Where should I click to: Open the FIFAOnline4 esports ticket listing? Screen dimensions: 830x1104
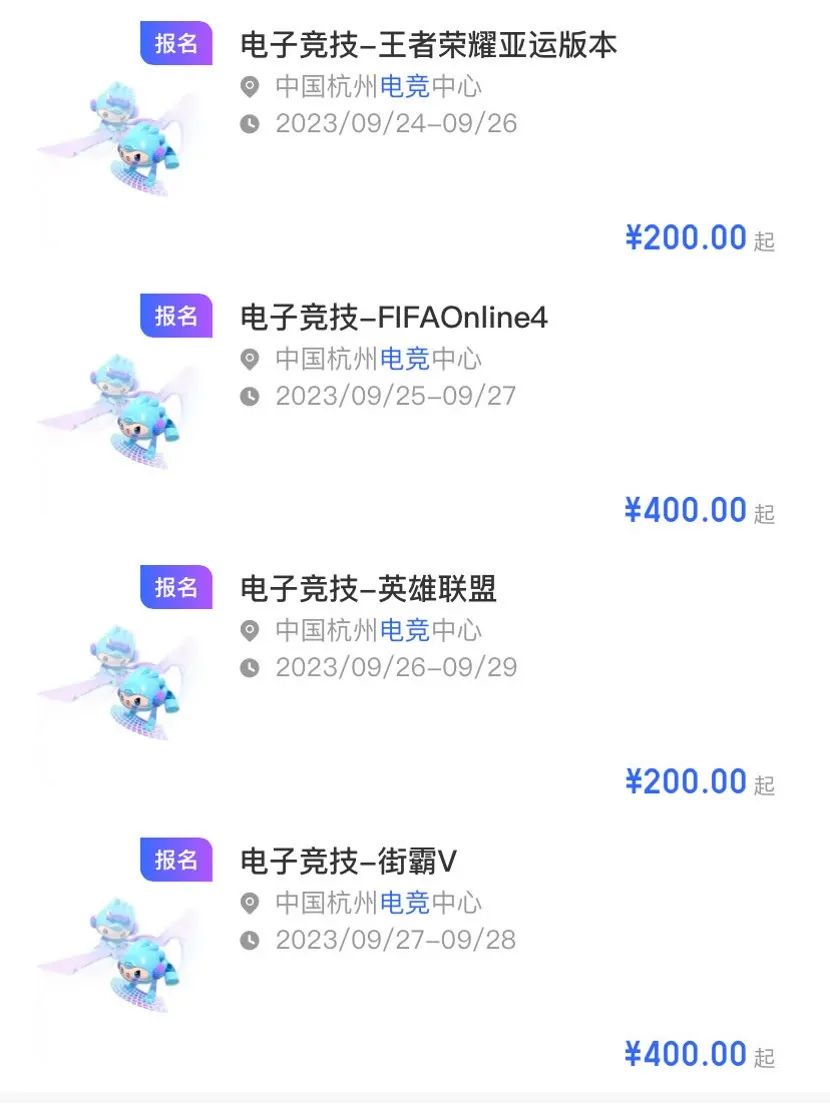pyautogui.click(x=394, y=318)
